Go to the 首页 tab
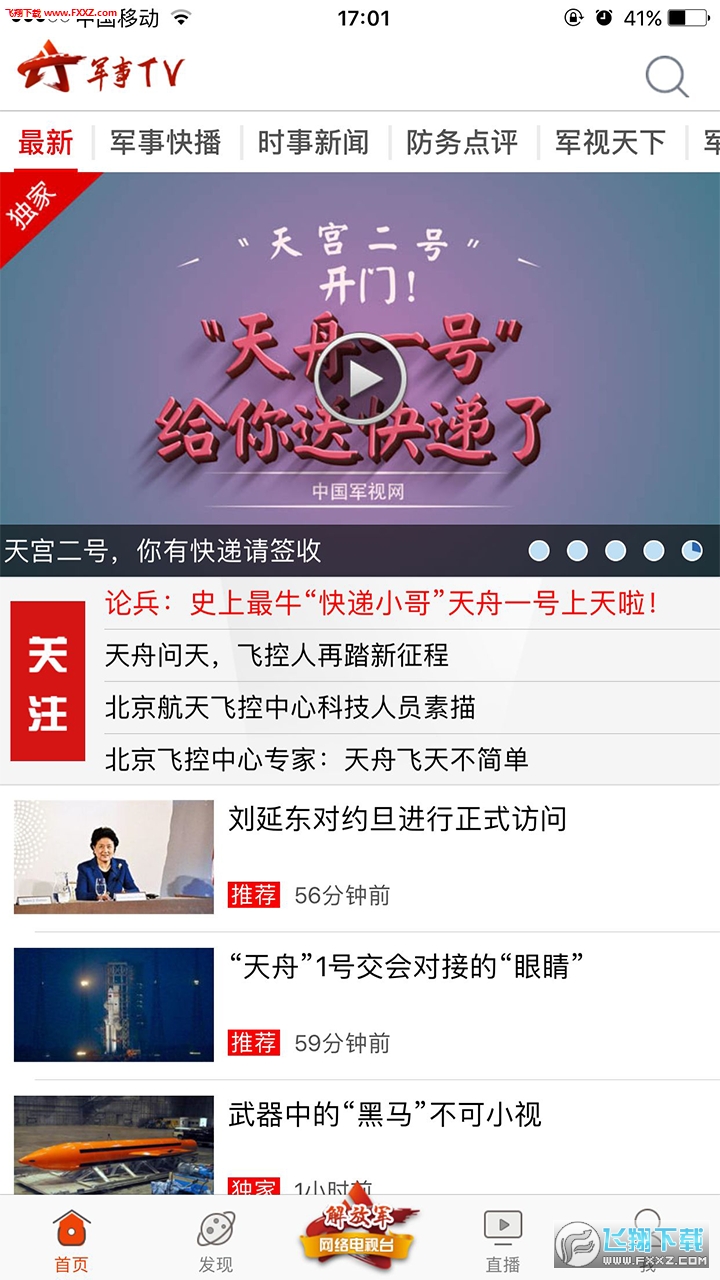Image resolution: width=720 pixels, height=1280 pixels. (x=71, y=1240)
